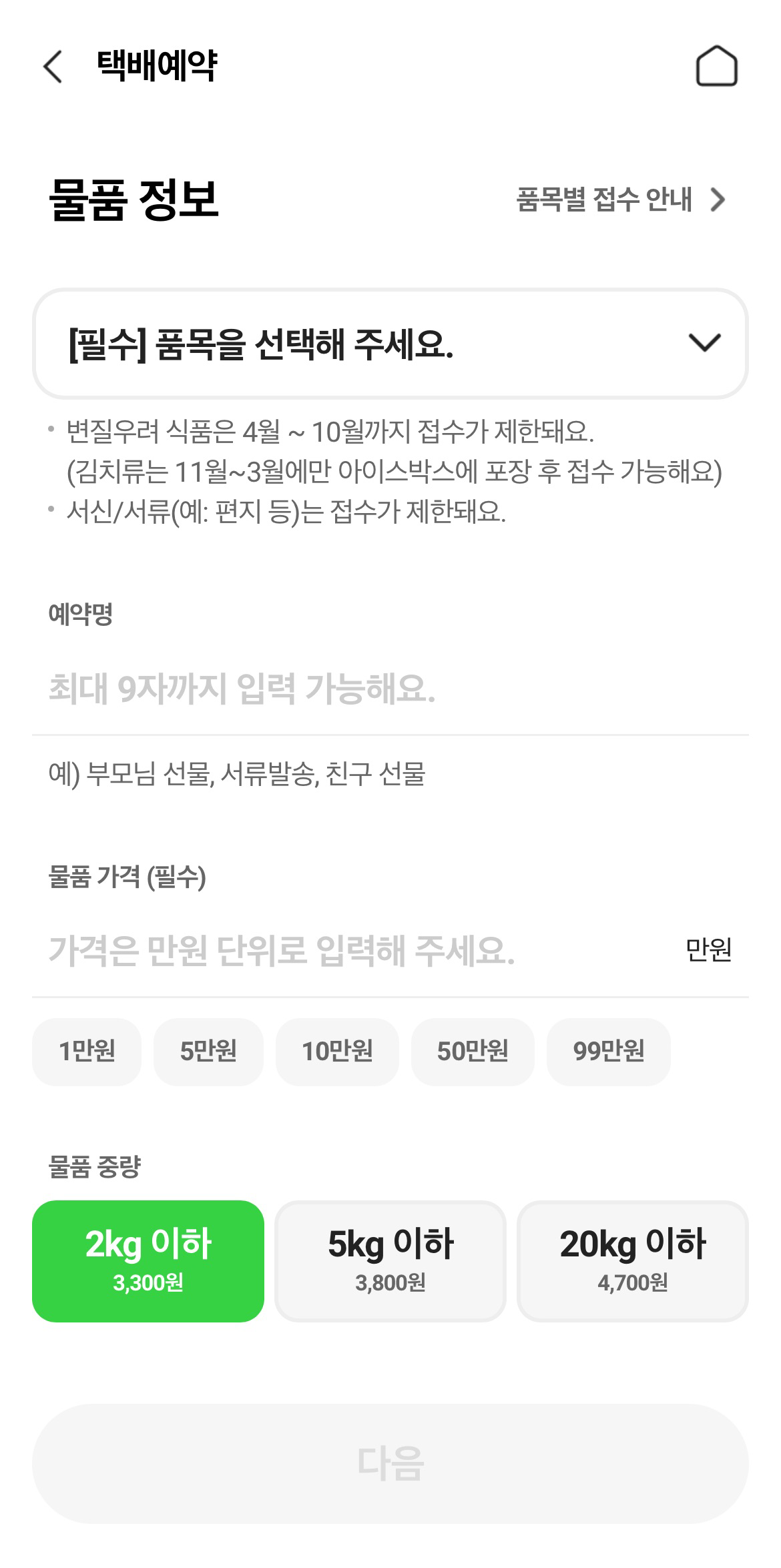Viewport: 781px width, 1568px height.
Task: Switch weight to 20kg 이하
Action: (x=633, y=1261)
